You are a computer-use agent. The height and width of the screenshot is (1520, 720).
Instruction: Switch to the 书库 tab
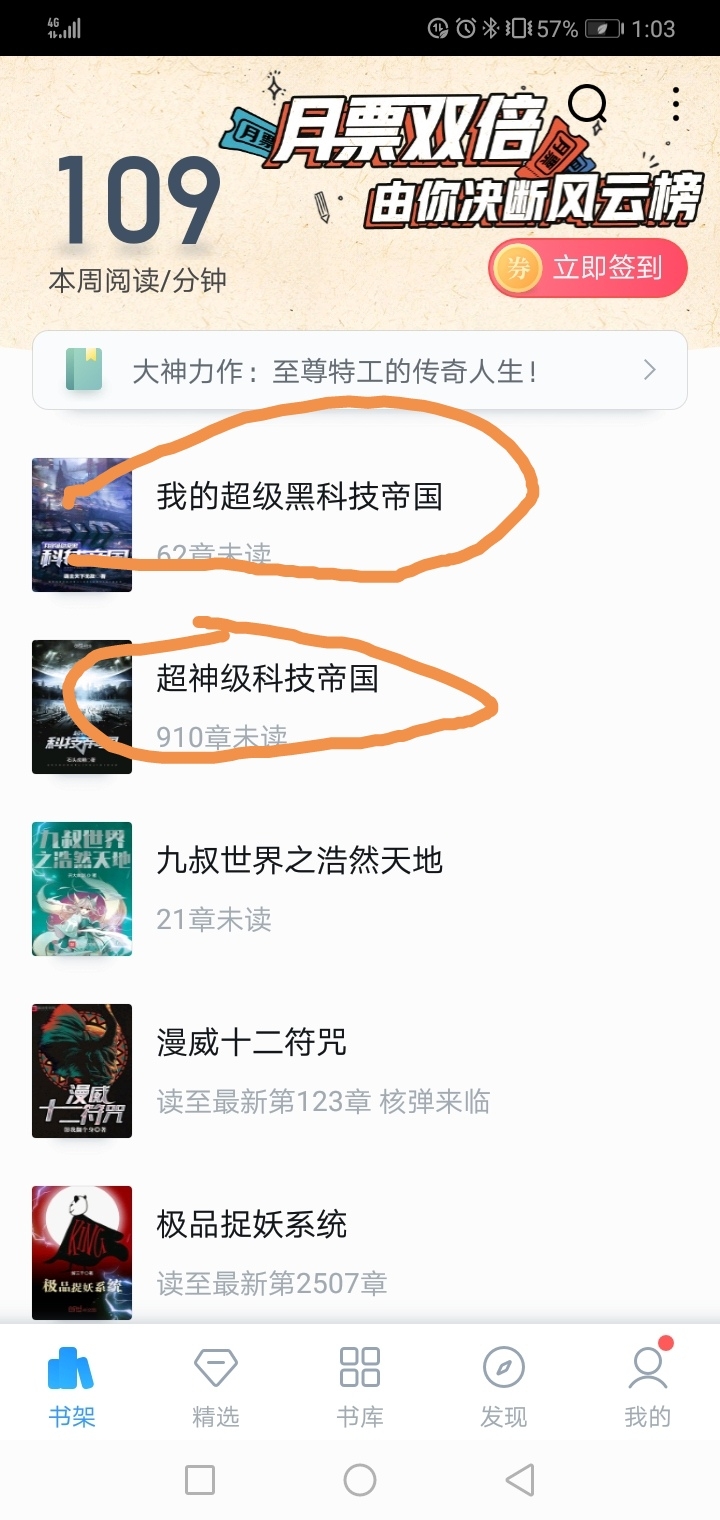coord(360,1386)
